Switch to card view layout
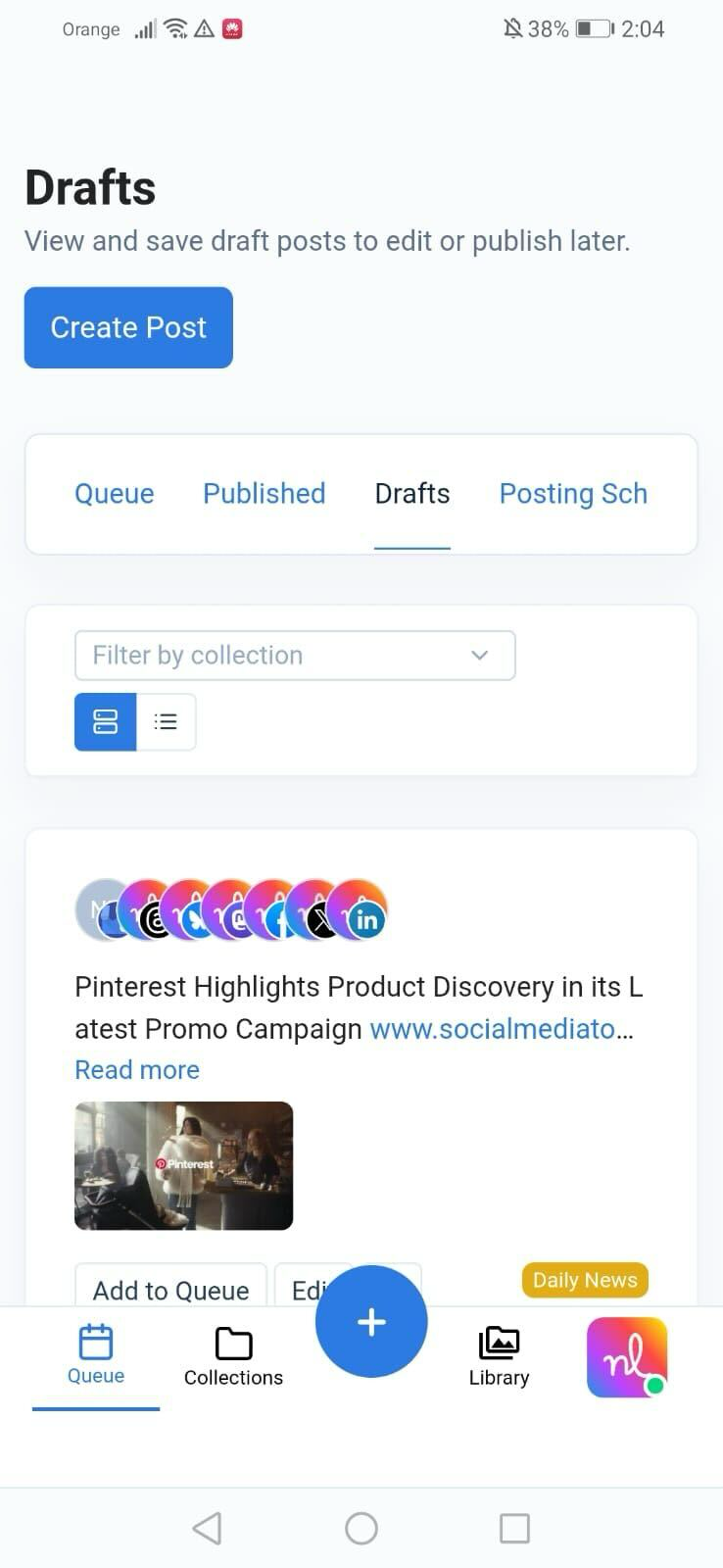Image resolution: width=723 pixels, height=1568 pixels. click(x=106, y=722)
